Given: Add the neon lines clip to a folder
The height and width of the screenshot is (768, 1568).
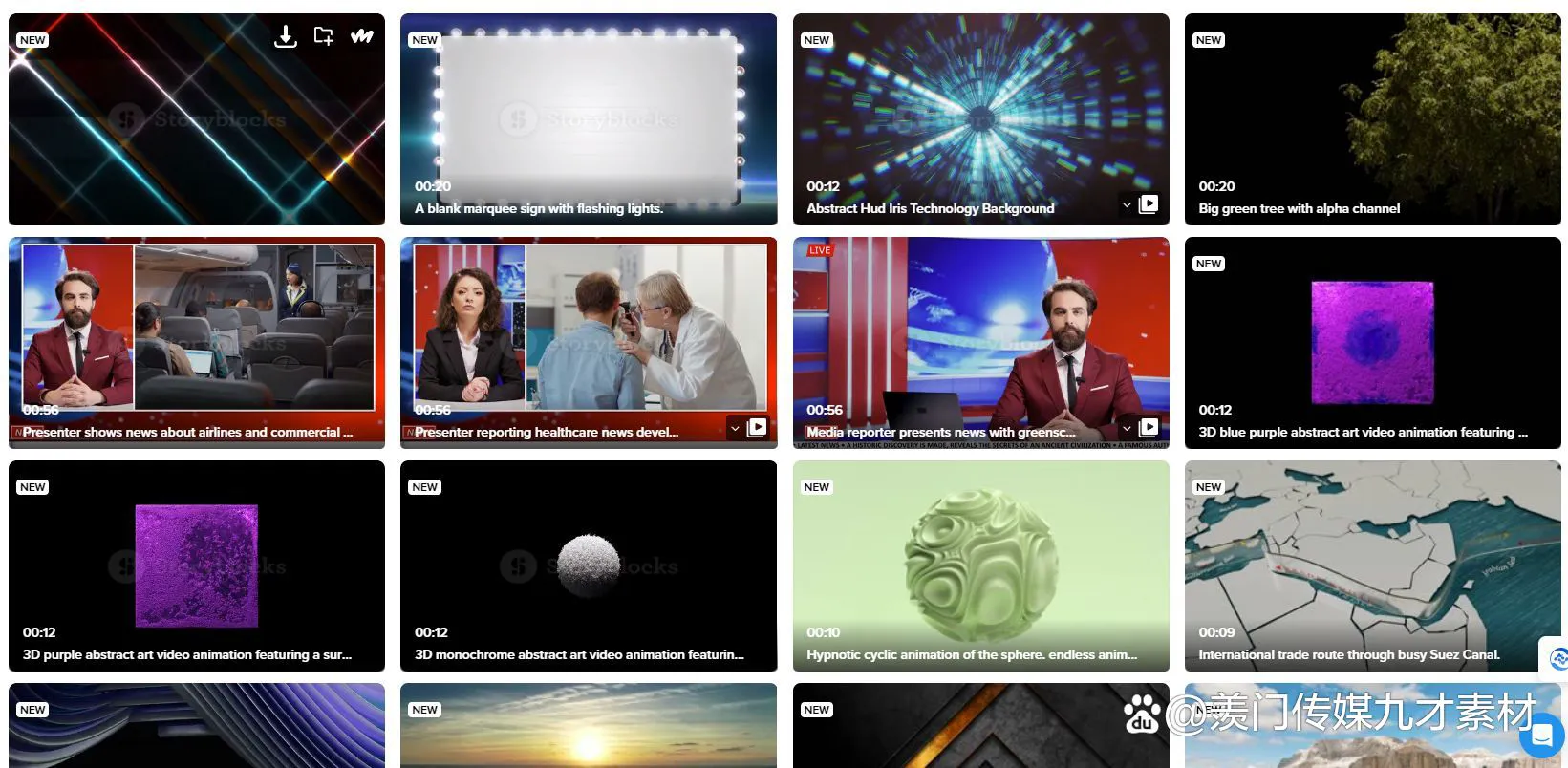Looking at the screenshot, I should [x=324, y=36].
